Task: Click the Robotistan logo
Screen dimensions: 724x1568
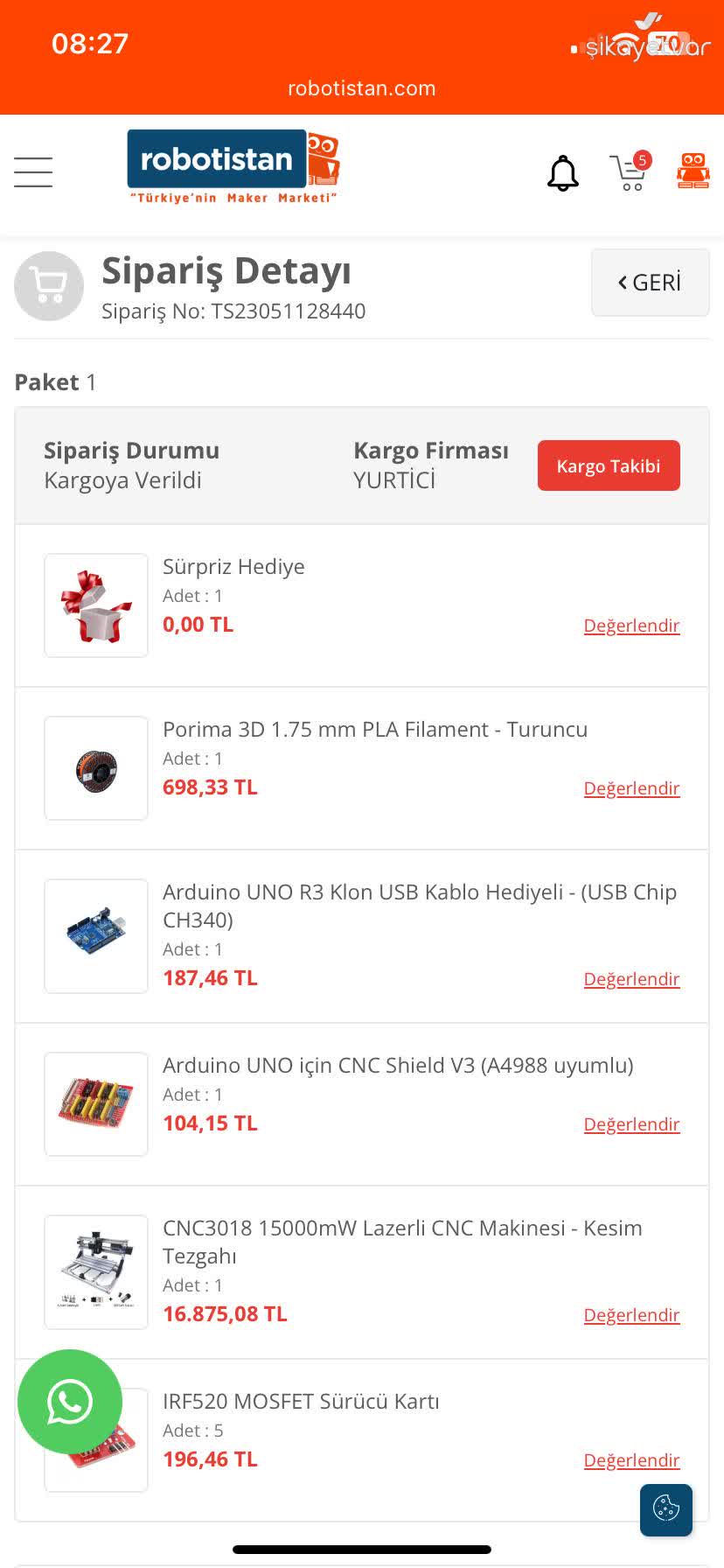Action: 232,166
